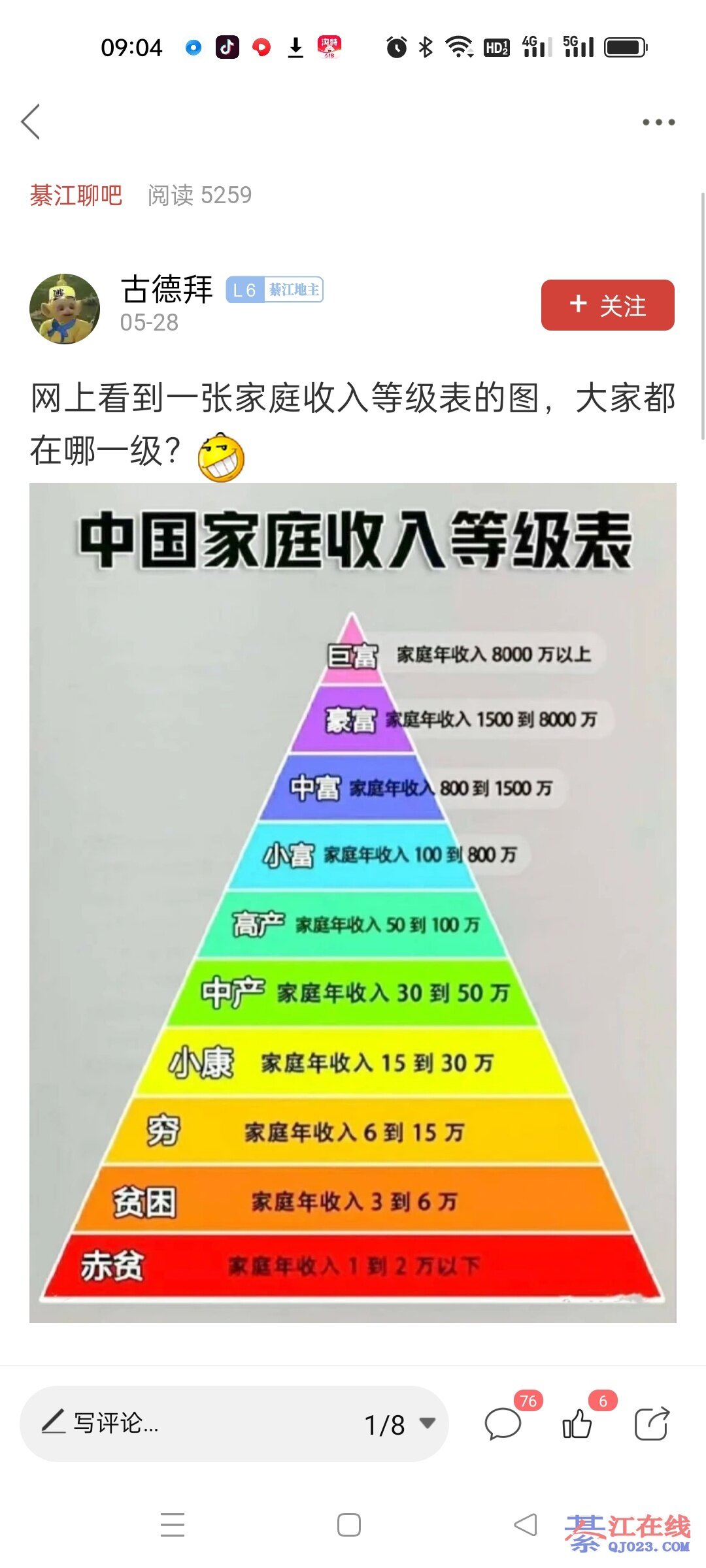Viewport: 706px width, 1568px height.
Task: Open the income pyramid image in the post
Action: 353,902
